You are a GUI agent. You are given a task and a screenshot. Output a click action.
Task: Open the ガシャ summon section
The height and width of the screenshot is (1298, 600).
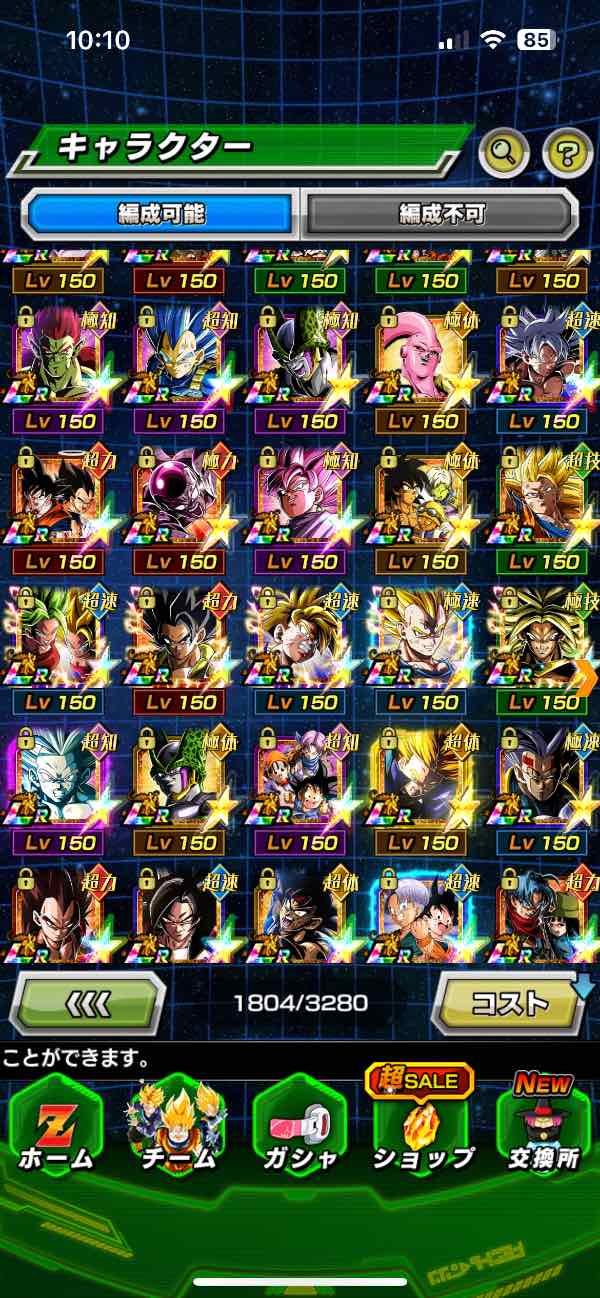pyautogui.click(x=299, y=1128)
